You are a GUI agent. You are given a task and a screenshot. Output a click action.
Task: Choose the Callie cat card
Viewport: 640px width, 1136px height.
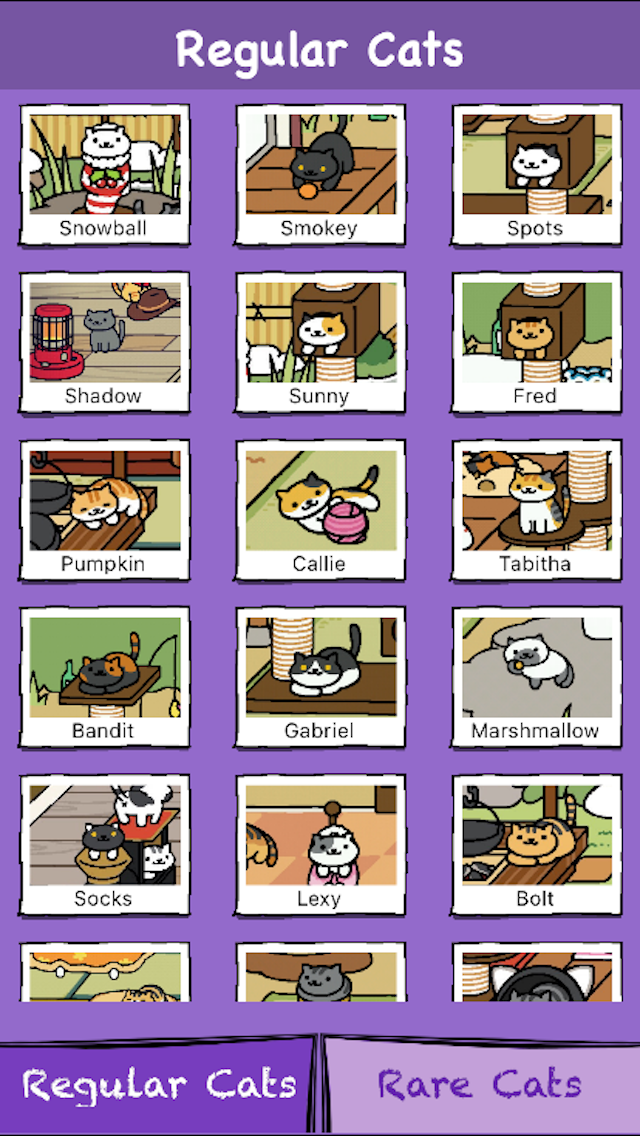tap(320, 510)
